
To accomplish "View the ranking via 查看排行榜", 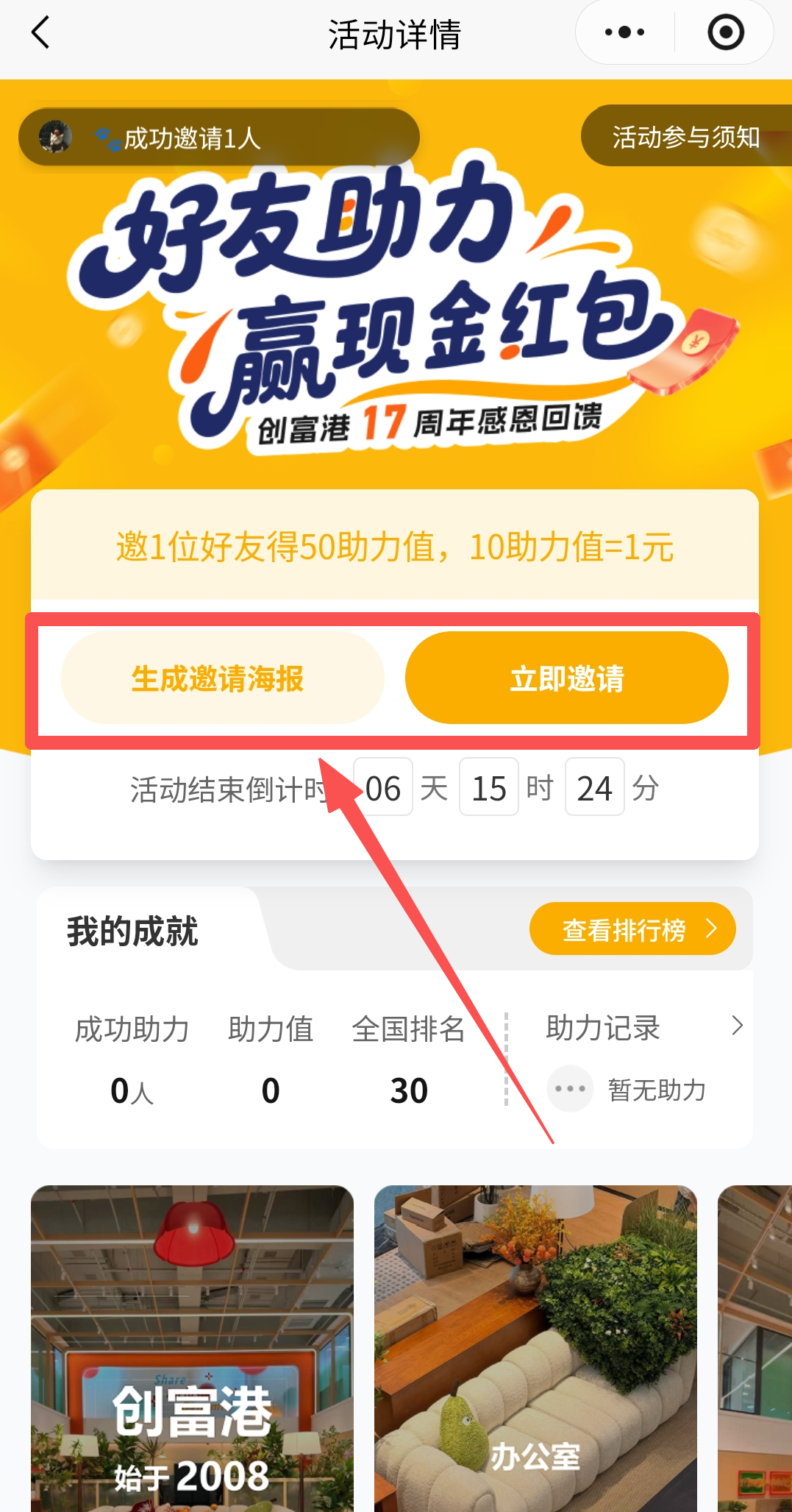I will pos(632,929).
